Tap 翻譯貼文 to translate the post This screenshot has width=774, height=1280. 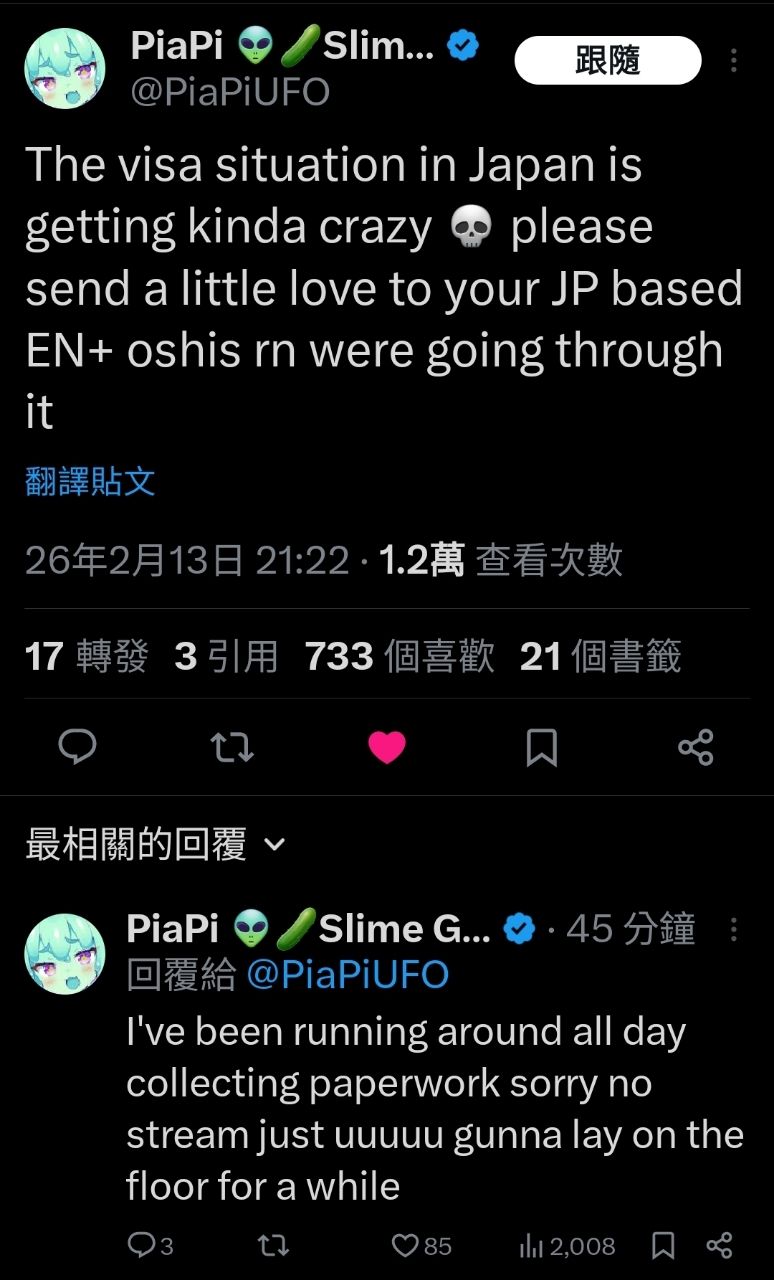[x=90, y=481]
